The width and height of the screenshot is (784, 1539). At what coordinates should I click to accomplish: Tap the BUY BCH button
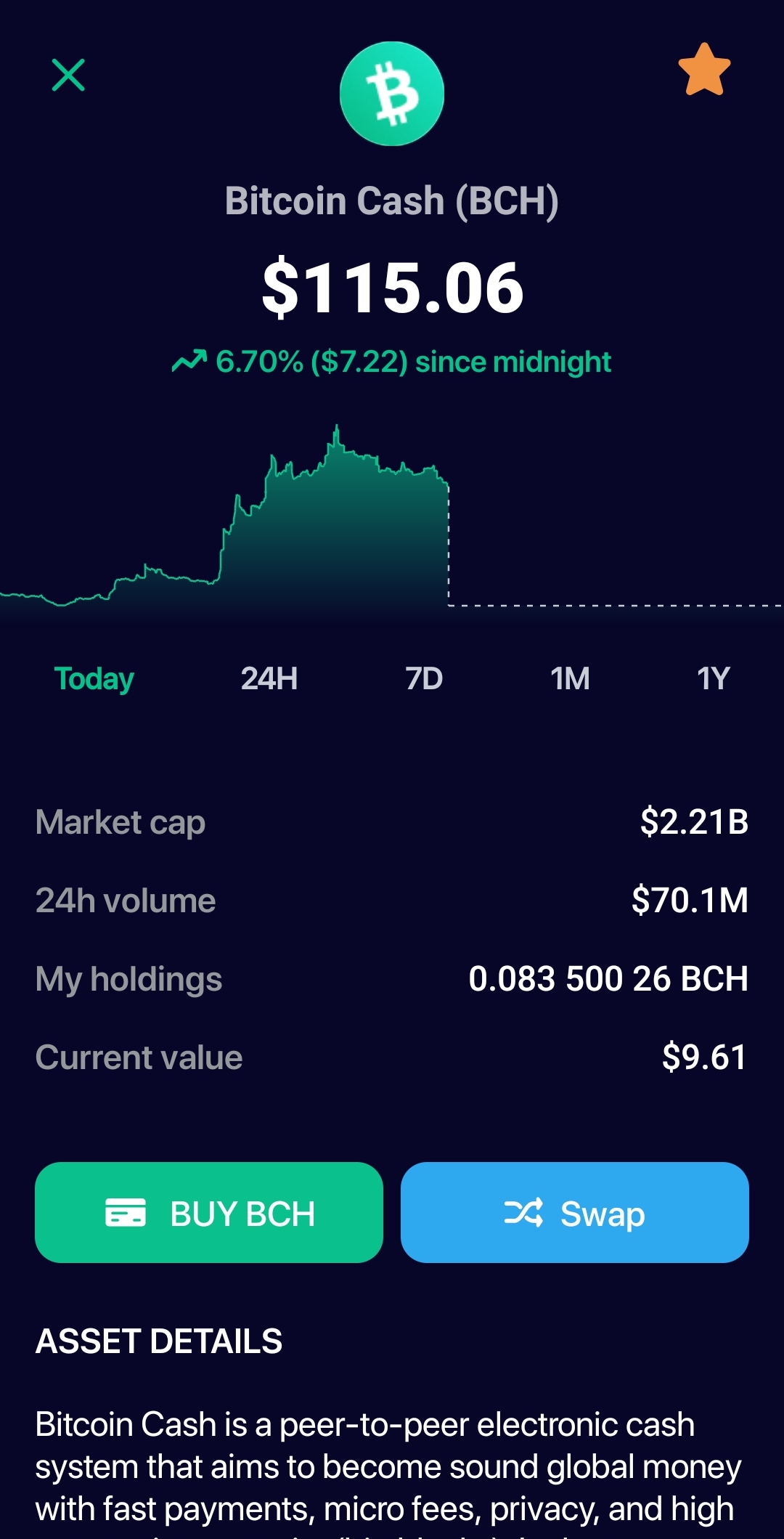(209, 1212)
